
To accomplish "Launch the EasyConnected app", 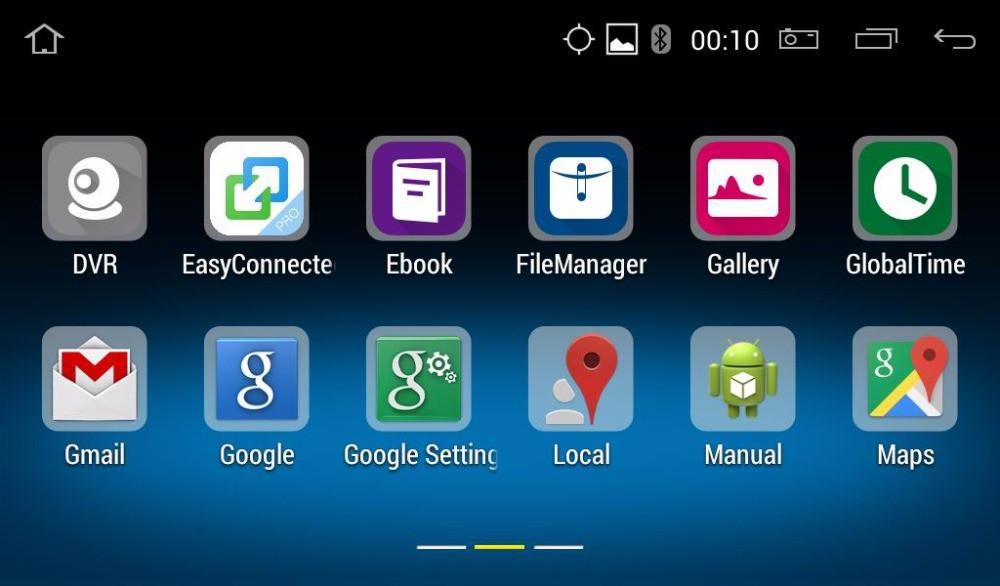I will [256, 189].
